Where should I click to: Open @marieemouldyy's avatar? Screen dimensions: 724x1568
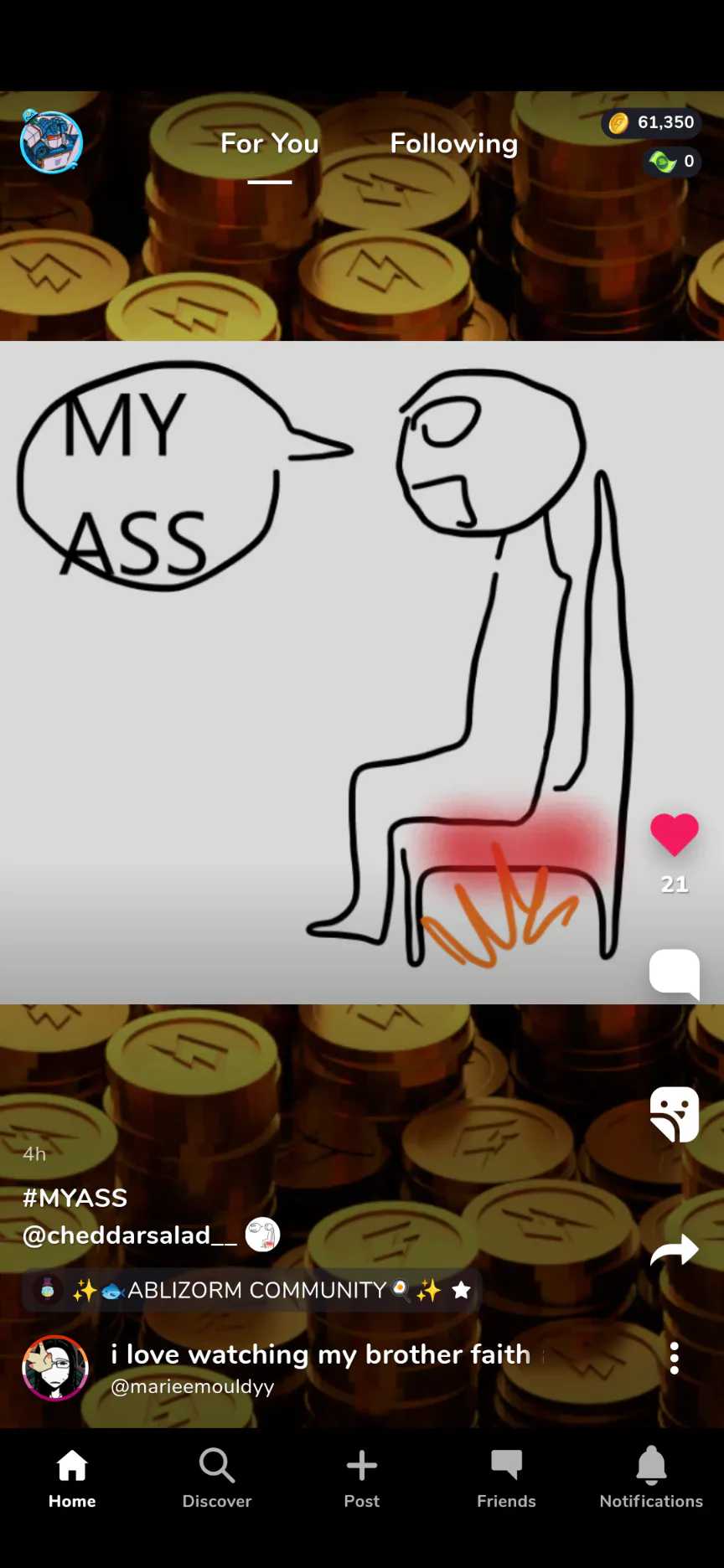click(x=55, y=1368)
